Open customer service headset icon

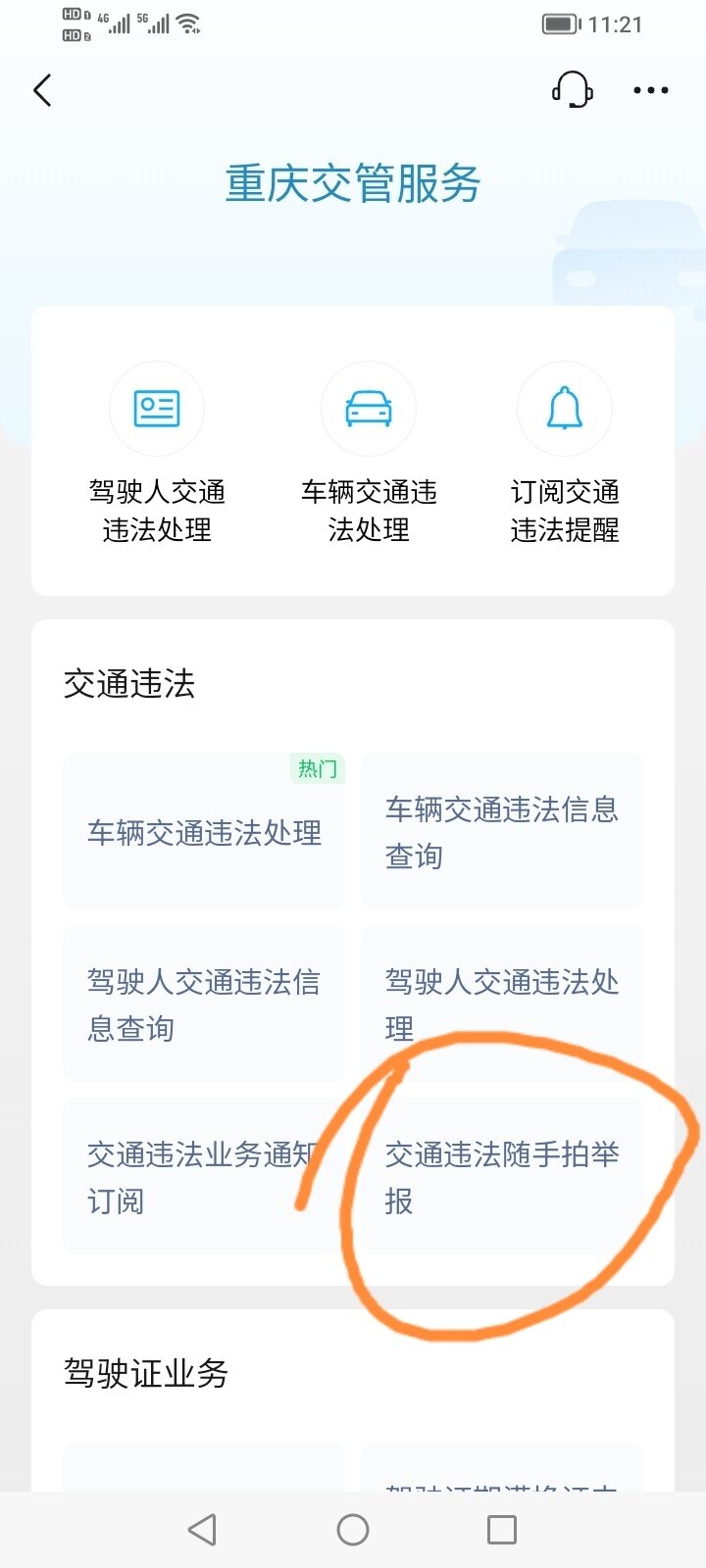573,89
